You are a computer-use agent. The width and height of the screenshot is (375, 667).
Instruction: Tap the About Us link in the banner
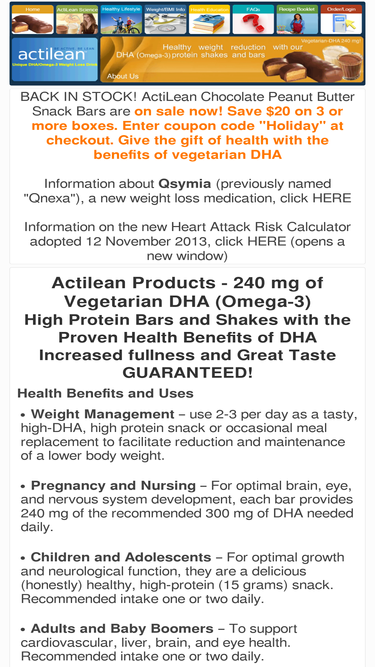[122, 76]
